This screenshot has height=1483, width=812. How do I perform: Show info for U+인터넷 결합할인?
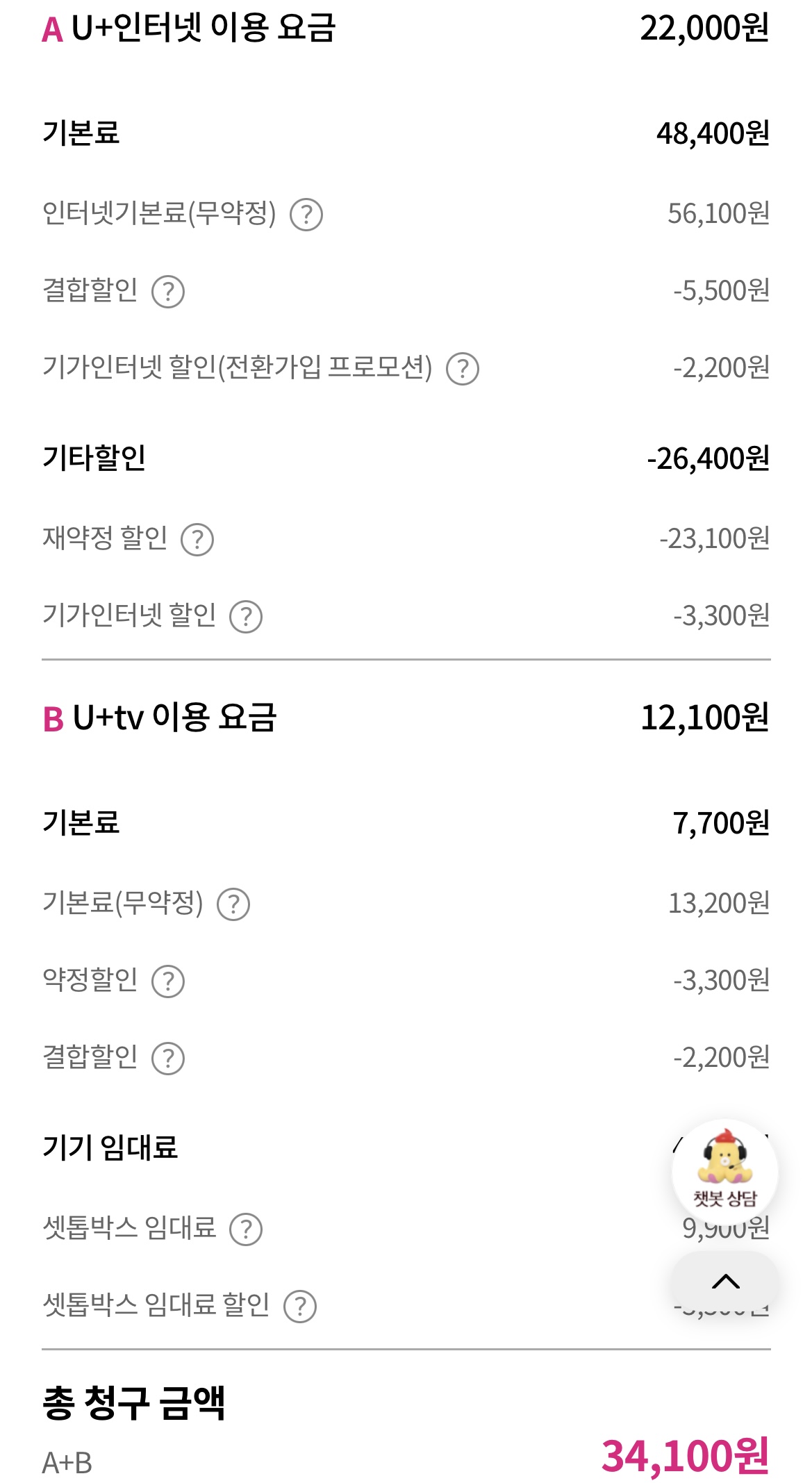168,292
